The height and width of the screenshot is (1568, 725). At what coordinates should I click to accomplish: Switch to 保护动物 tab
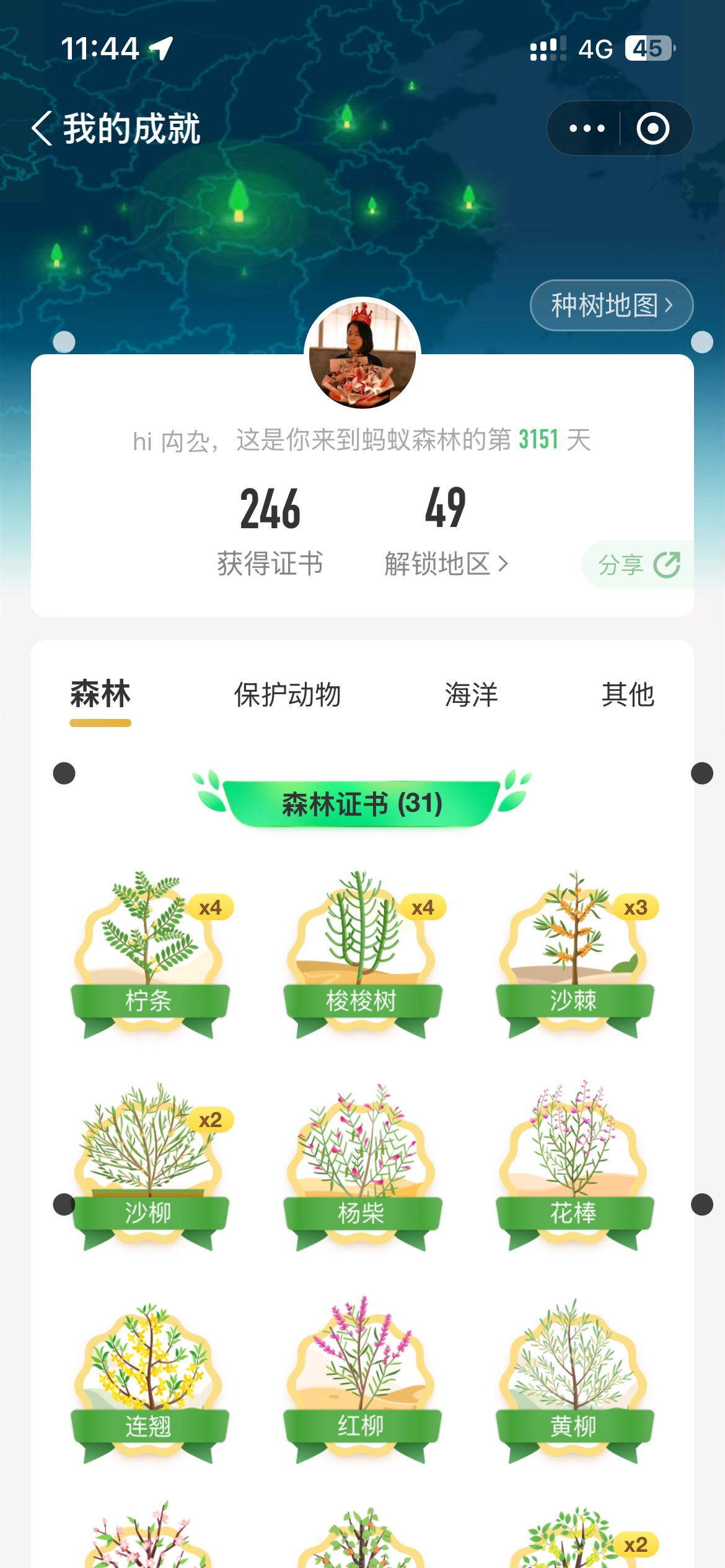pyautogui.click(x=288, y=695)
